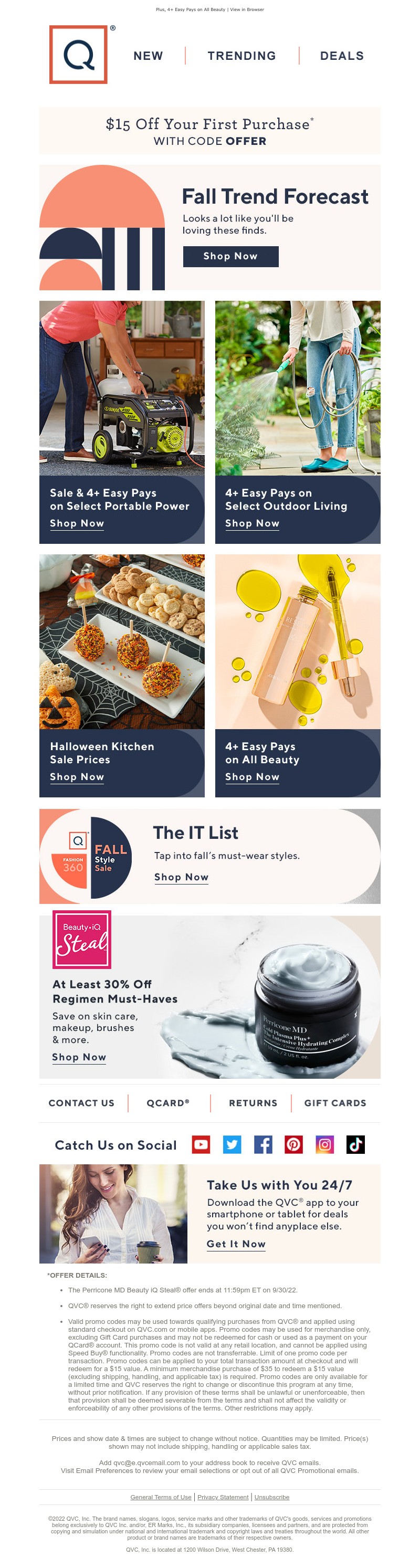Viewport: 420px width, 1568px height.
Task: Shop Select Outdoor Living offer
Action: coord(252,523)
